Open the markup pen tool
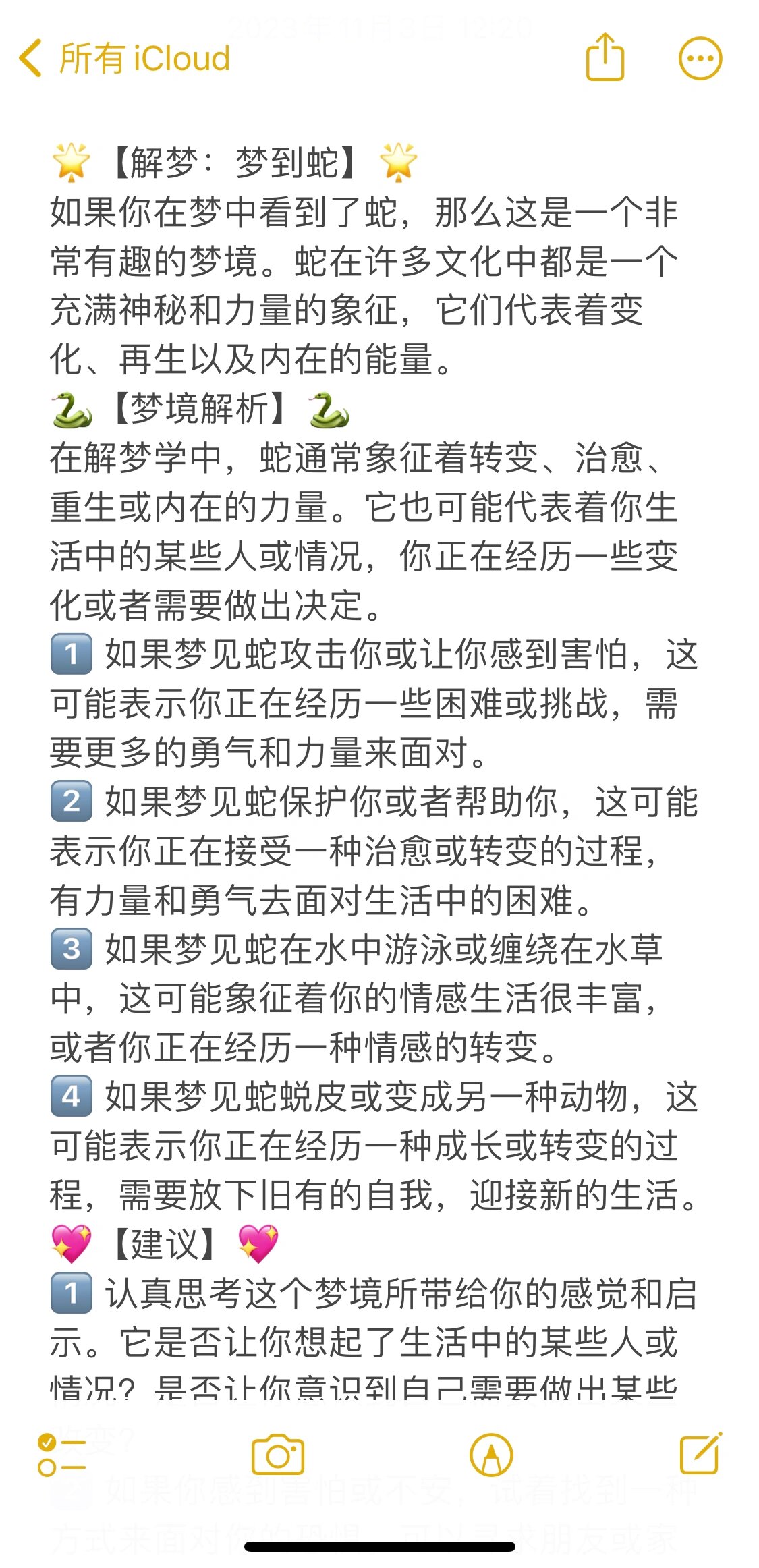759x1568 pixels. 491,1455
